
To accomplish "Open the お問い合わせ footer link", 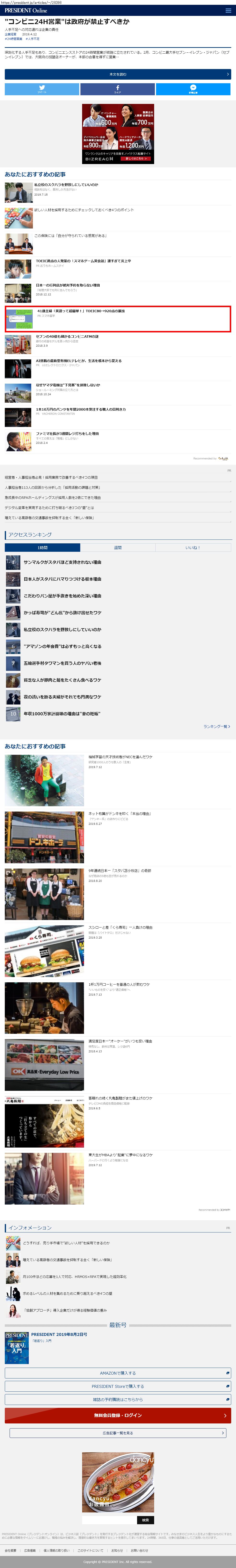I will click(x=139, y=1550).
